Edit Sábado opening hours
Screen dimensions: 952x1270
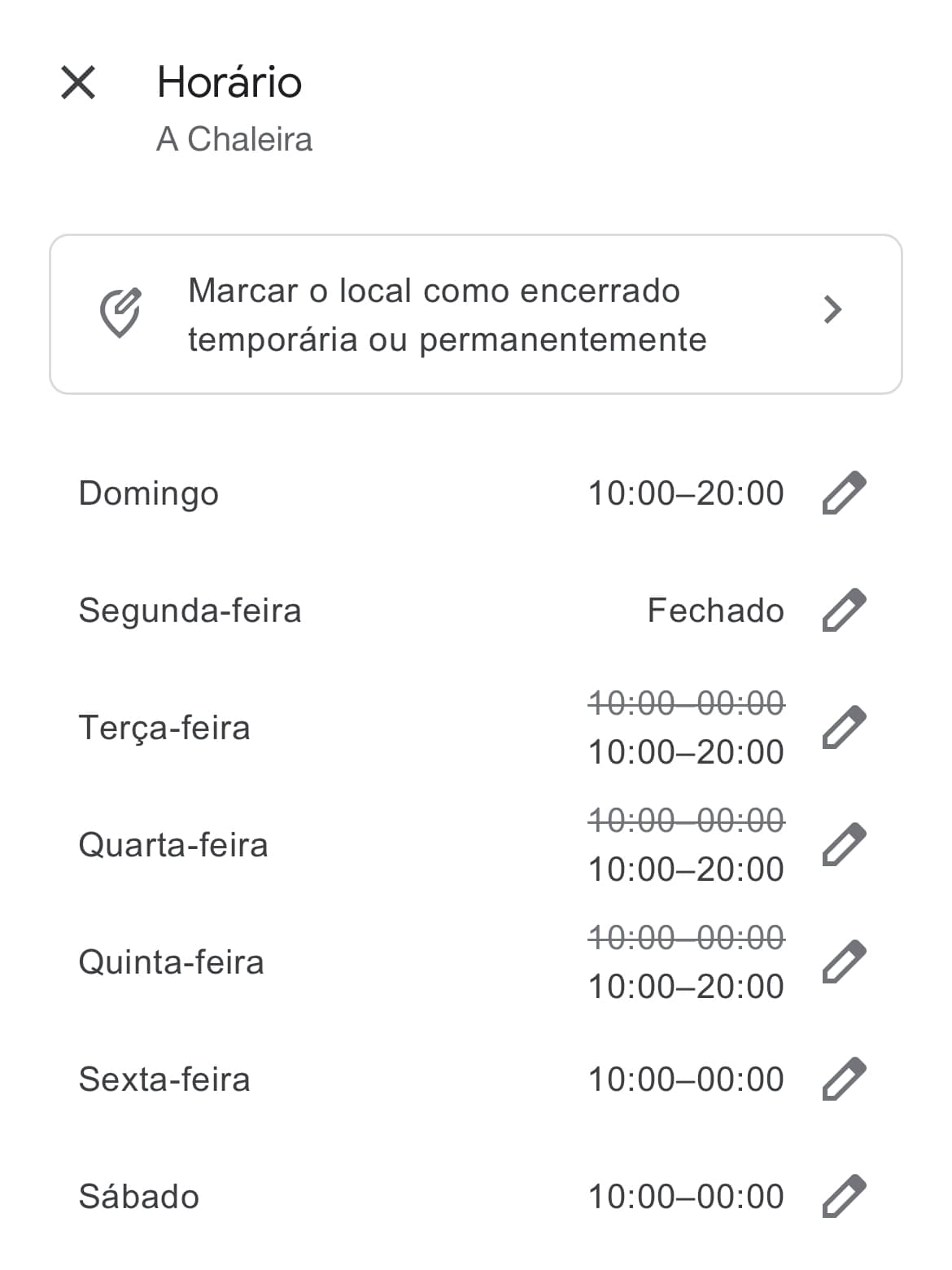(844, 1197)
